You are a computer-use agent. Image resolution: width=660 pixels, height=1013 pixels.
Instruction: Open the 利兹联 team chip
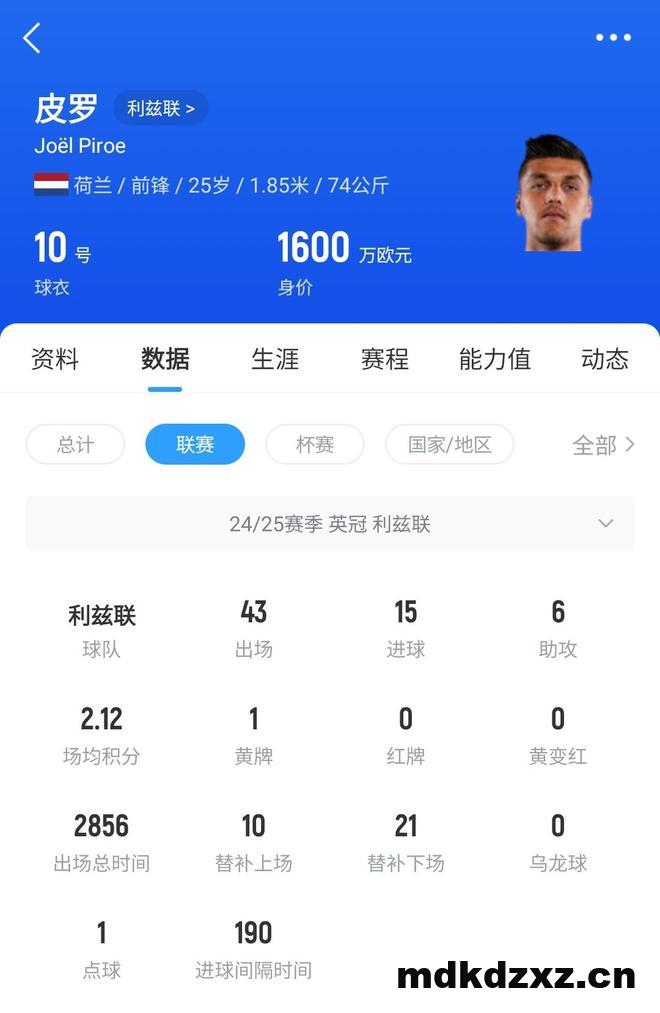pyautogui.click(x=160, y=108)
